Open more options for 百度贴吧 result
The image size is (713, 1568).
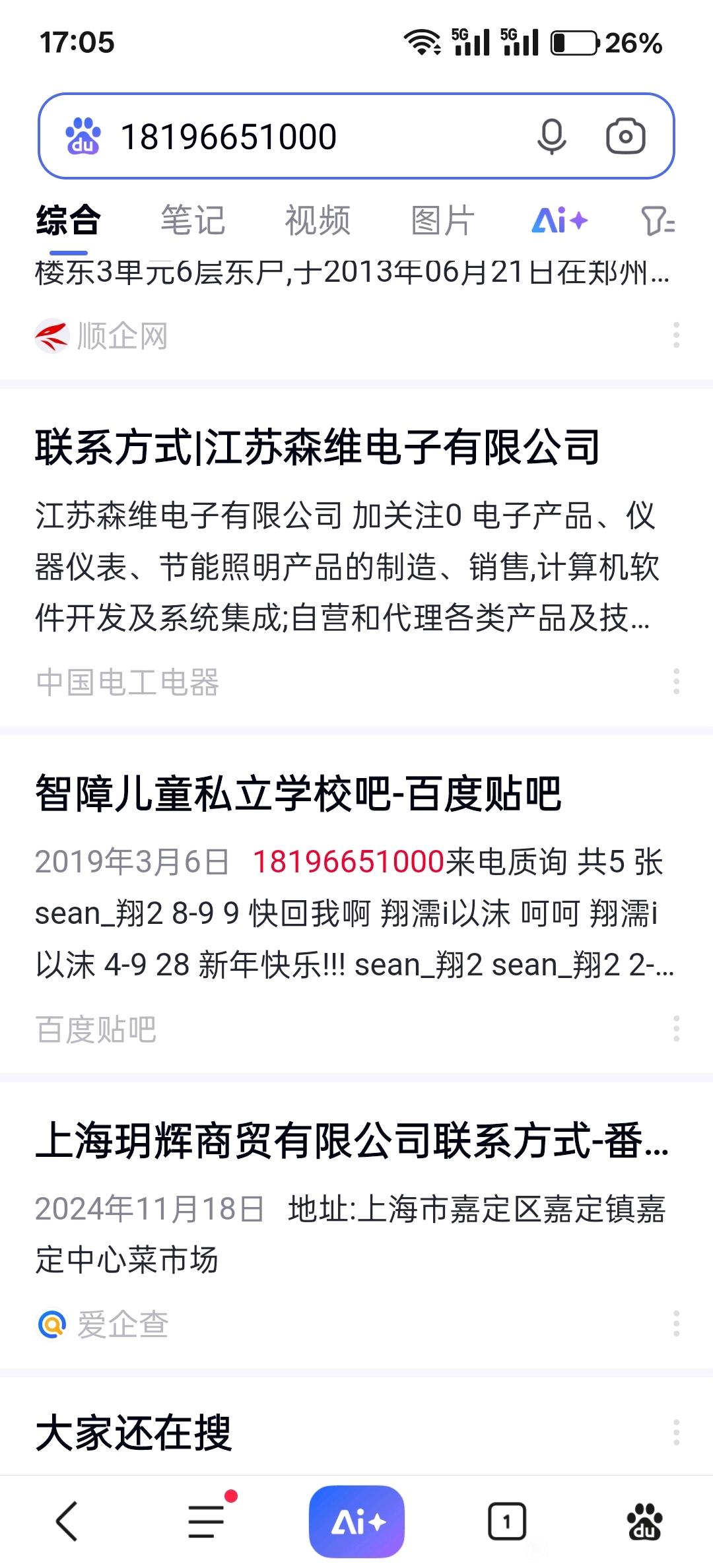pyautogui.click(x=676, y=1028)
